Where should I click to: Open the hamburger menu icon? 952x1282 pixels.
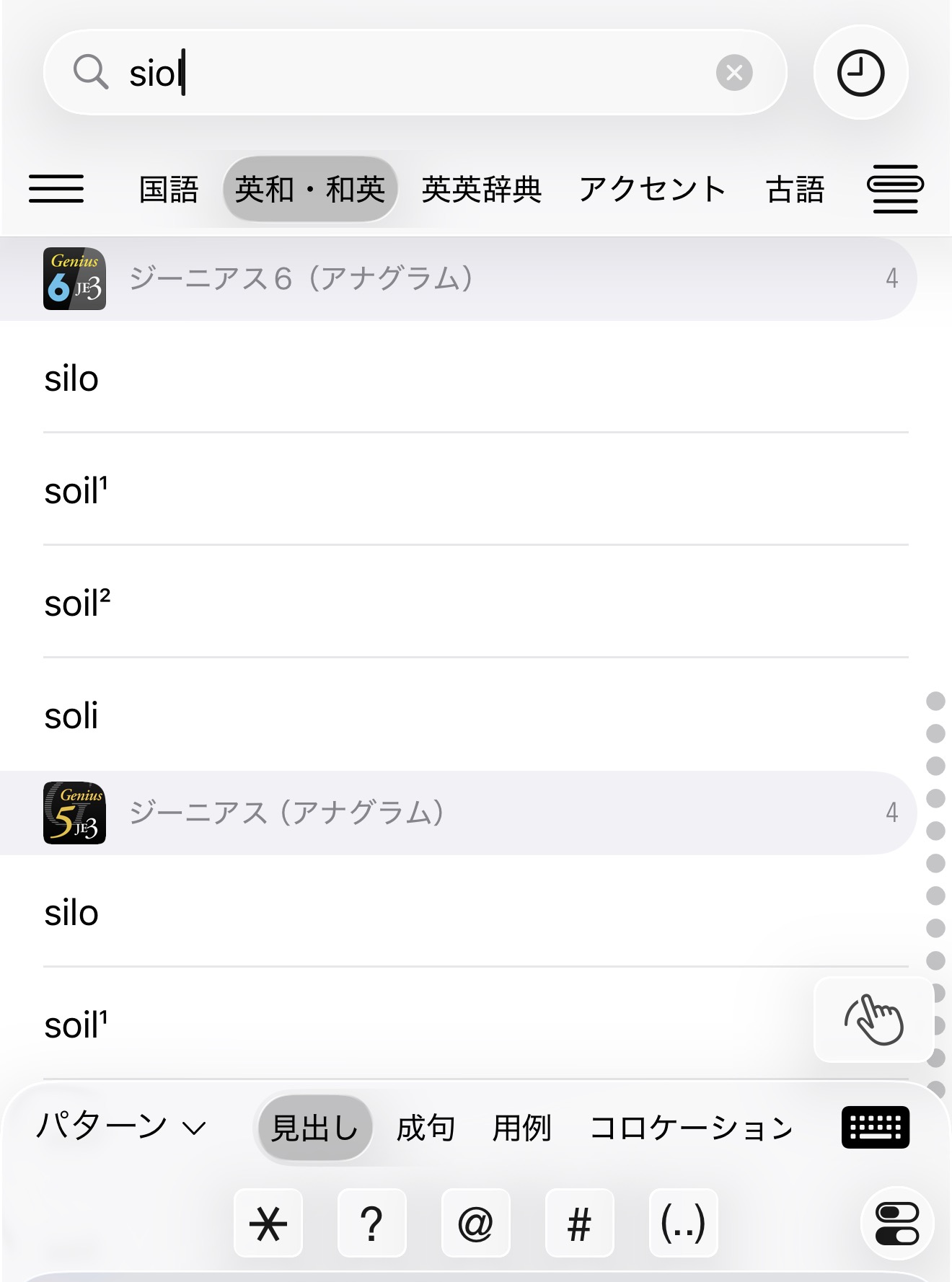coord(56,188)
